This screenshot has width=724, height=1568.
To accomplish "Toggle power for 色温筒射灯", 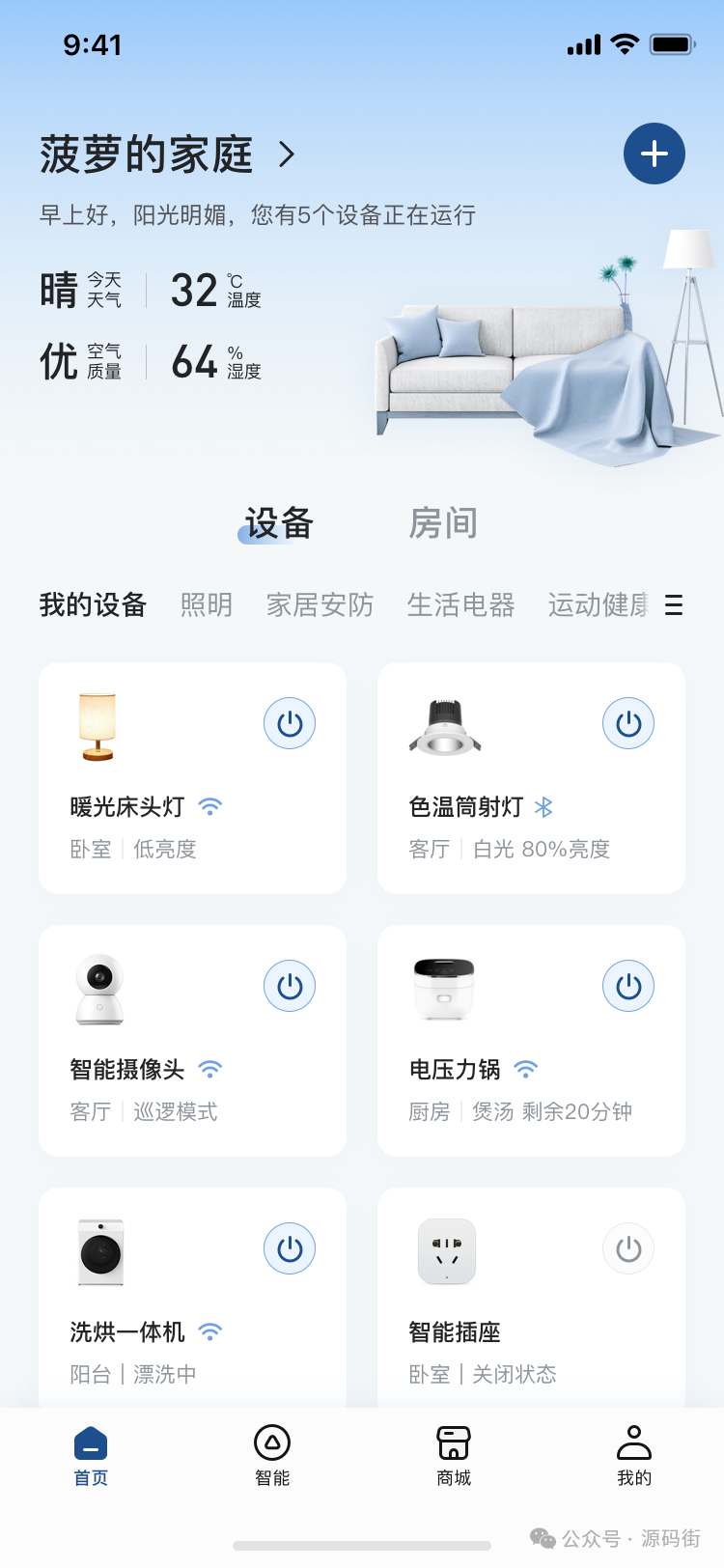I will click(x=628, y=723).
